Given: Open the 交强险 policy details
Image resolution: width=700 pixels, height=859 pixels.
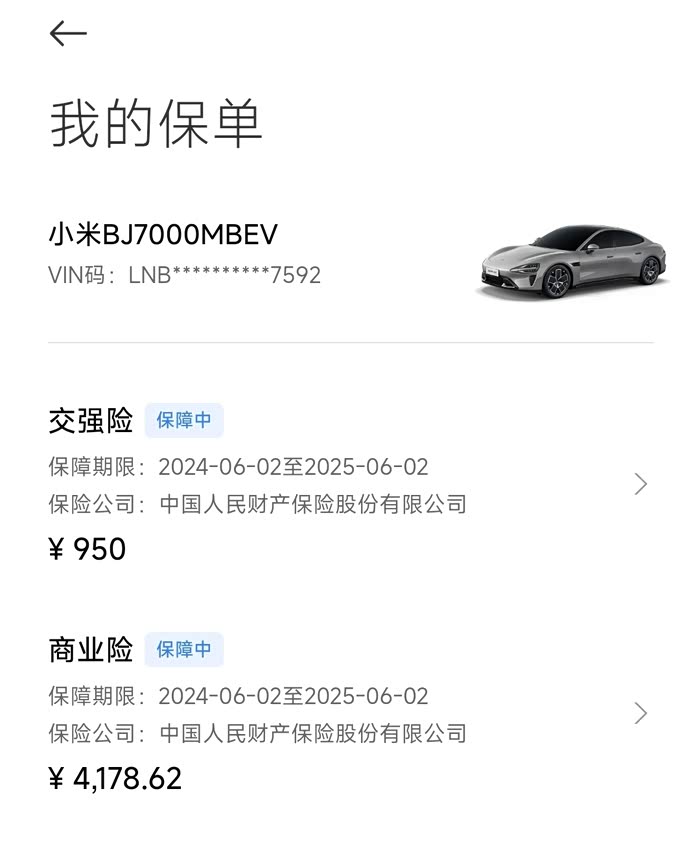Looking at the screenshot, I should tap(640, 485).
